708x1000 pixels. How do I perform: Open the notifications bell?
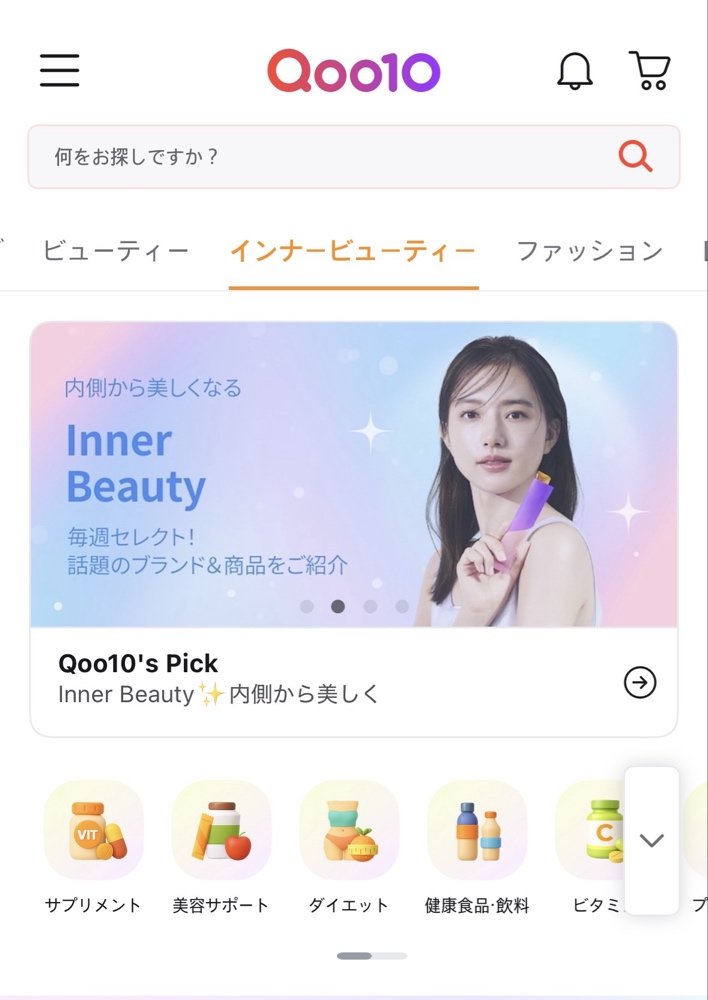(x=574, y=71)
